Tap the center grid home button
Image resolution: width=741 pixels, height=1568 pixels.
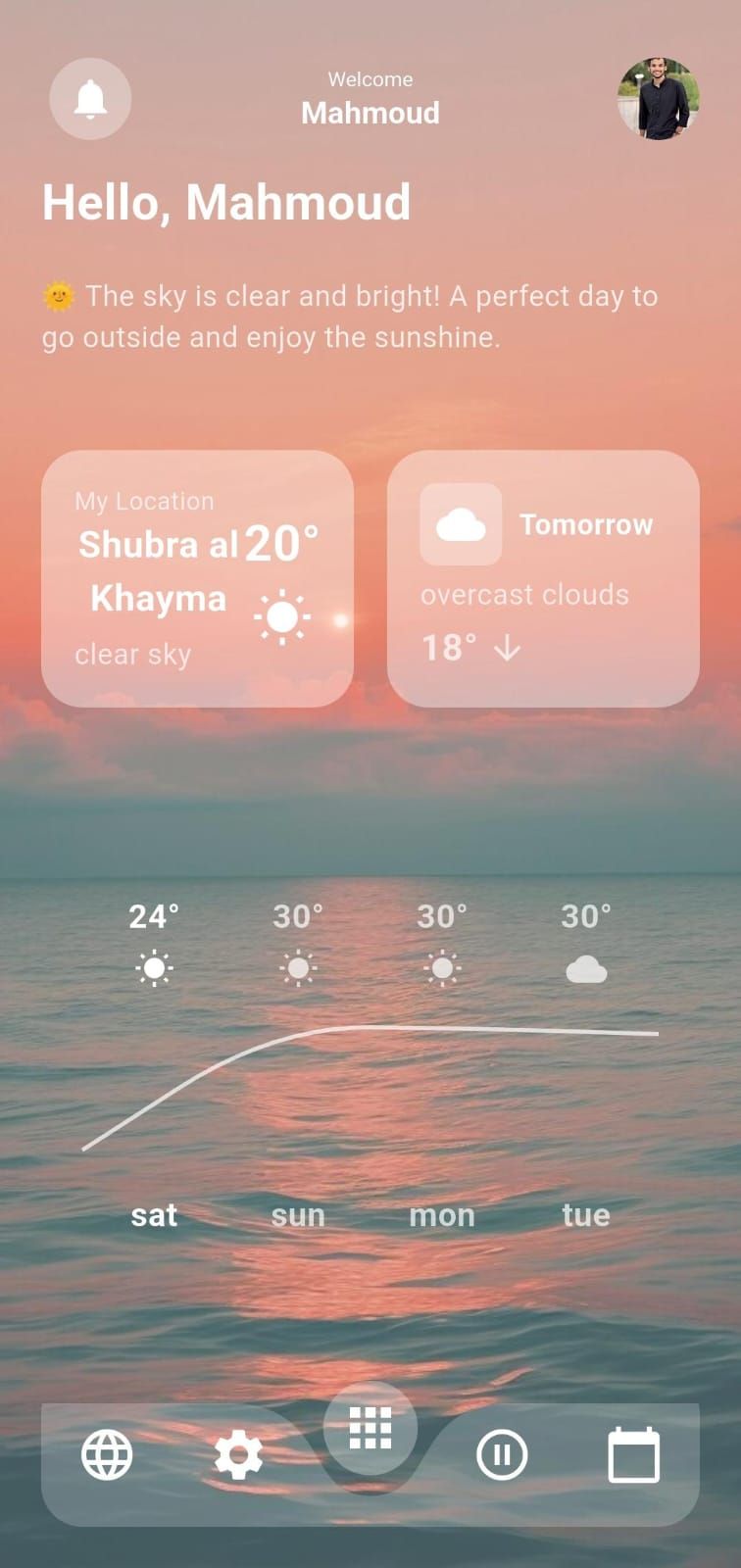click(x=370, y=1429)
